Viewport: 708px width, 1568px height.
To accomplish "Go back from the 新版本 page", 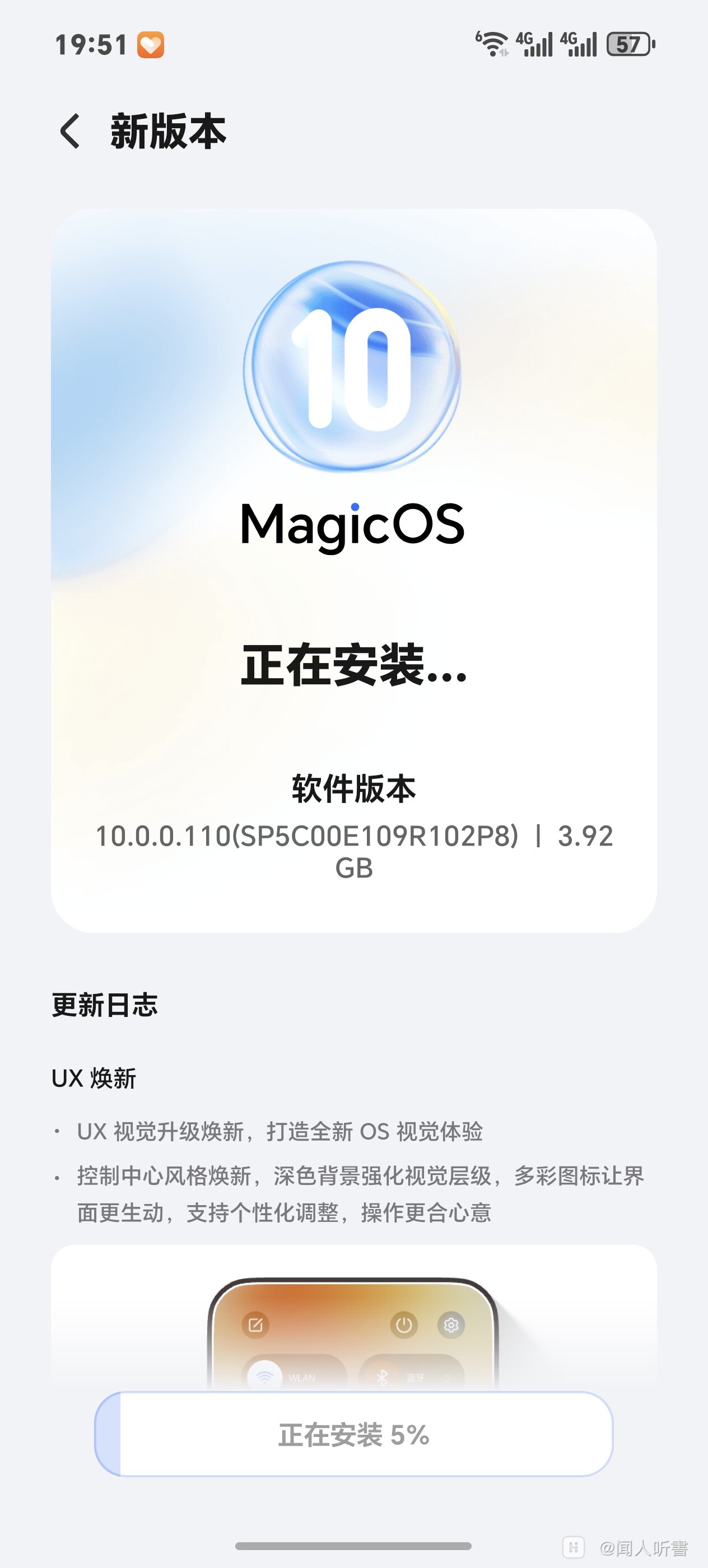I will (x=71, y=131).
